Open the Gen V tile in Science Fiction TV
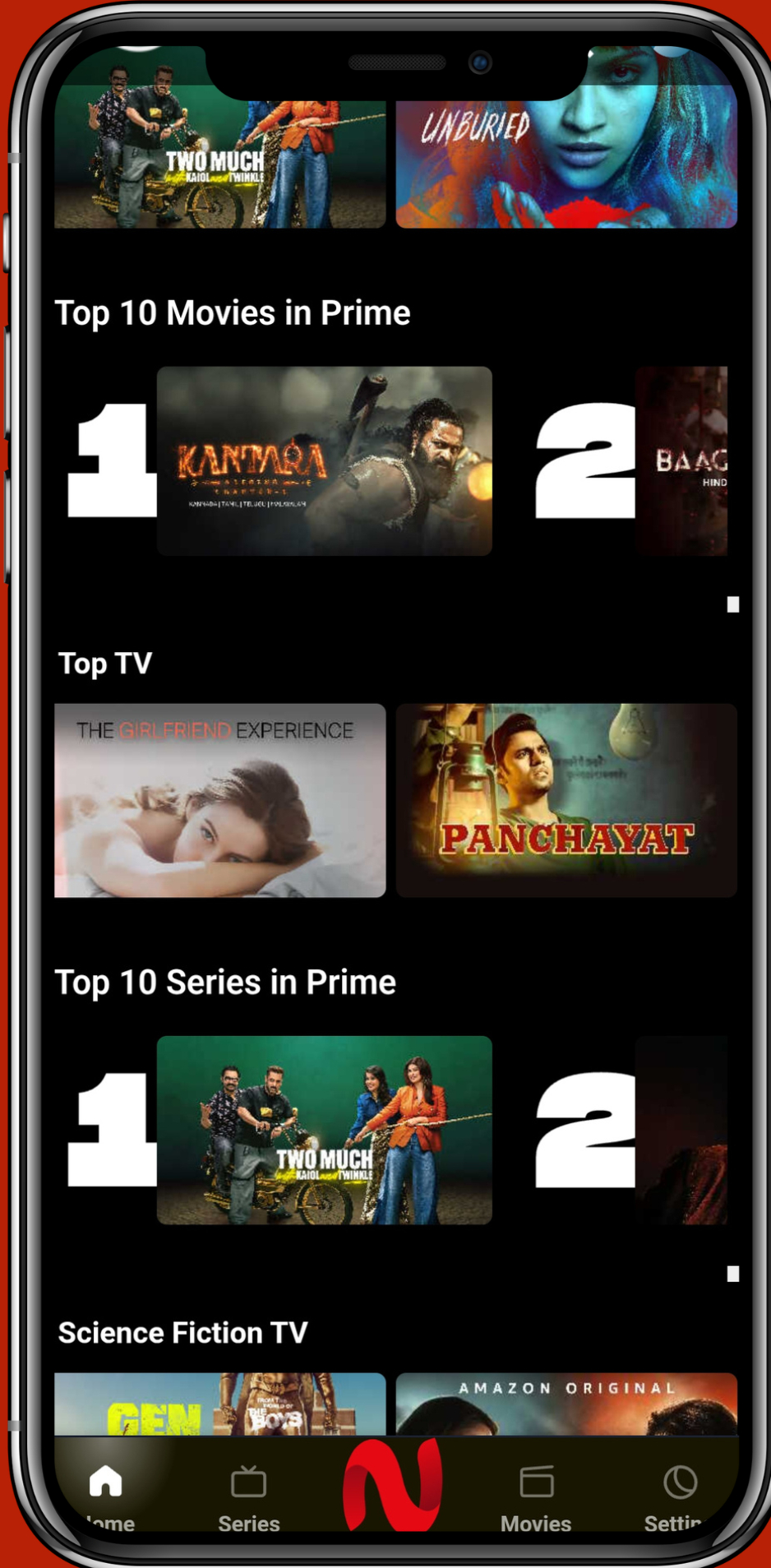Image resolution: width=771 pixels, height=1568 pixels. click(219, 1404)
